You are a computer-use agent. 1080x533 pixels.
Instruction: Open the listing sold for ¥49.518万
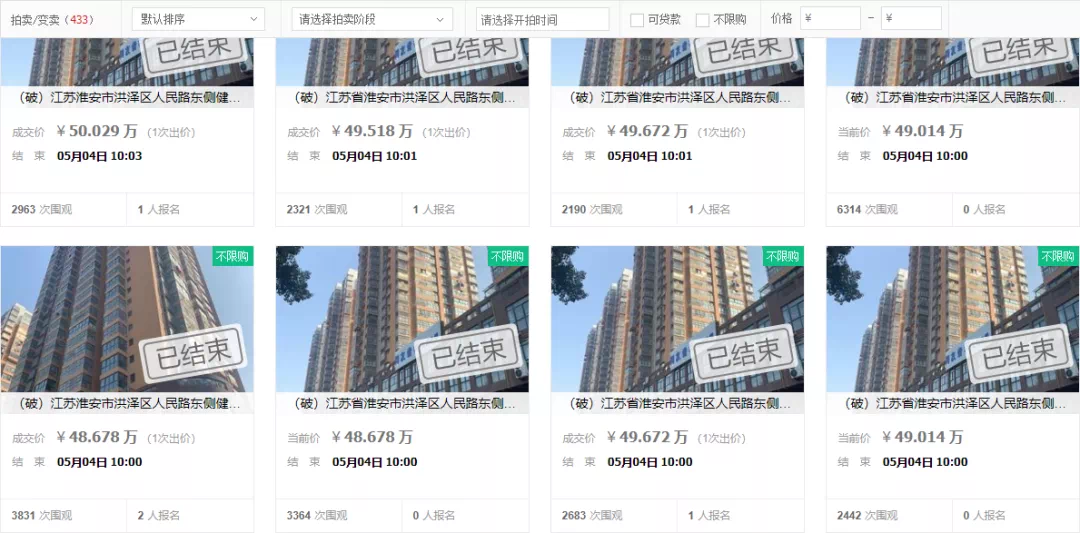point(402,97)
